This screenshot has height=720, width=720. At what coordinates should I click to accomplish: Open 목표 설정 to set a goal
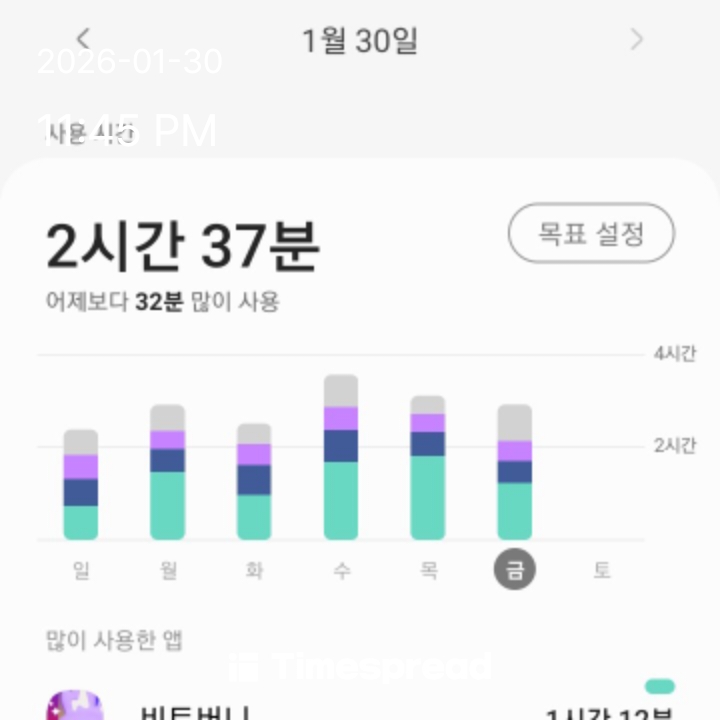pyautogui.click(x=591, y=234)
